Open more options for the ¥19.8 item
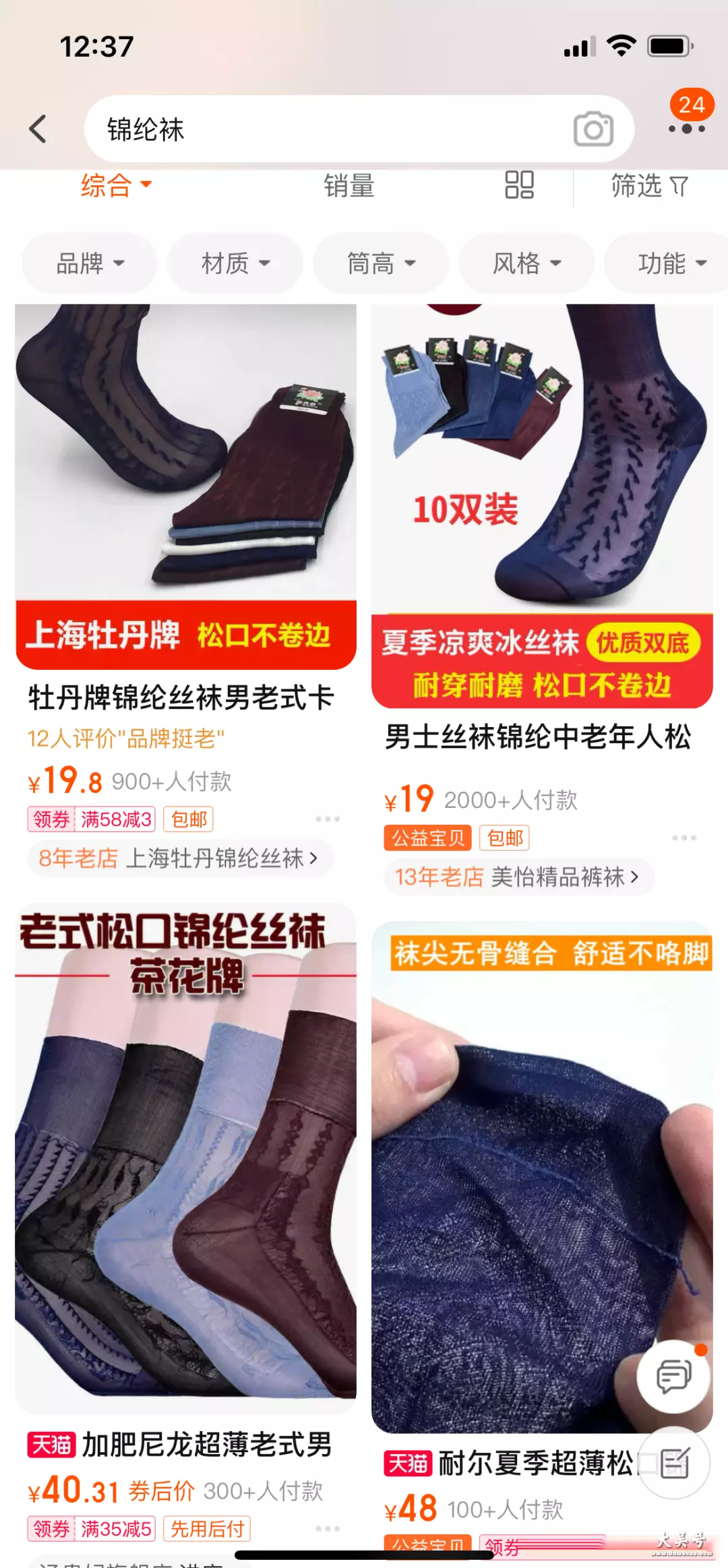 coord(328,819)
